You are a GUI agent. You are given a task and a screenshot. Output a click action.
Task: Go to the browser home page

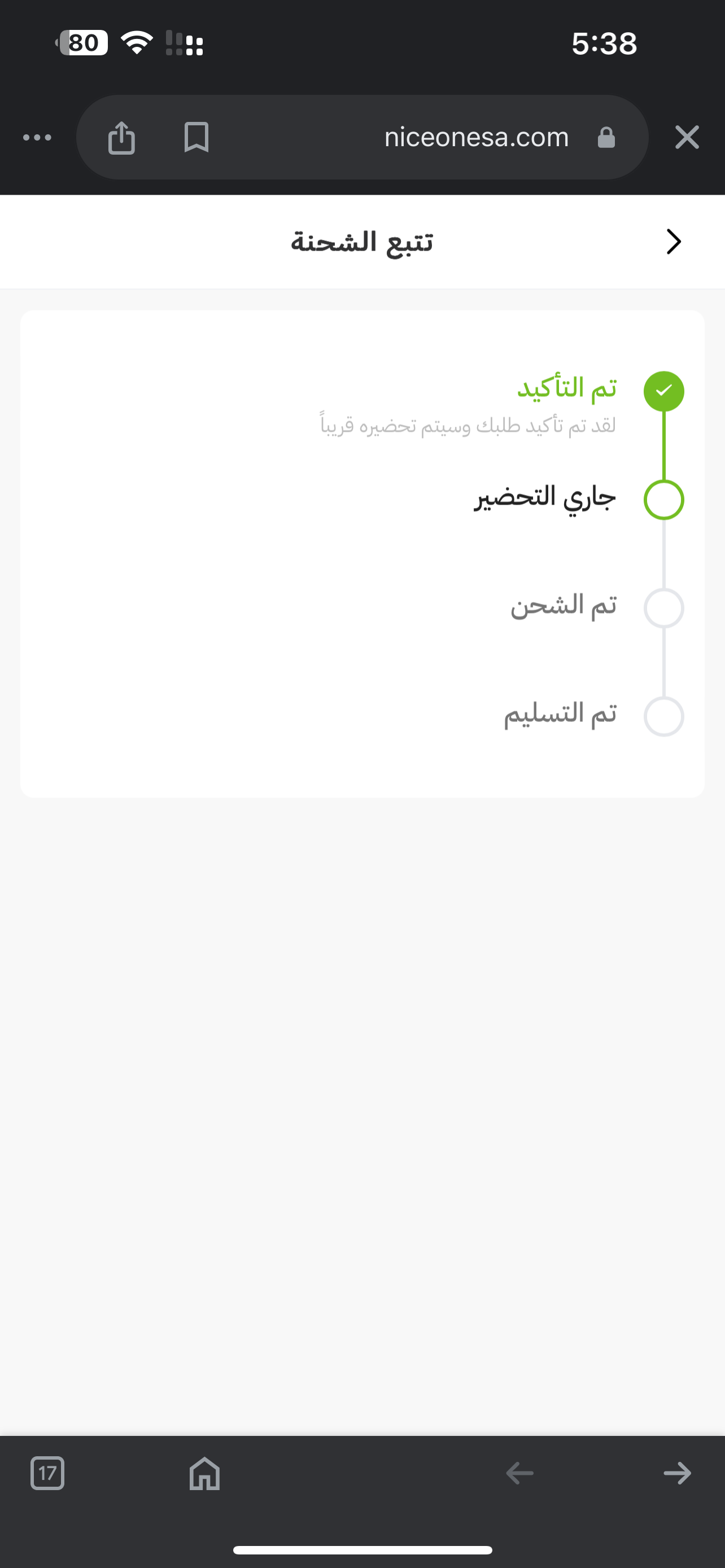pos(204,1473)
